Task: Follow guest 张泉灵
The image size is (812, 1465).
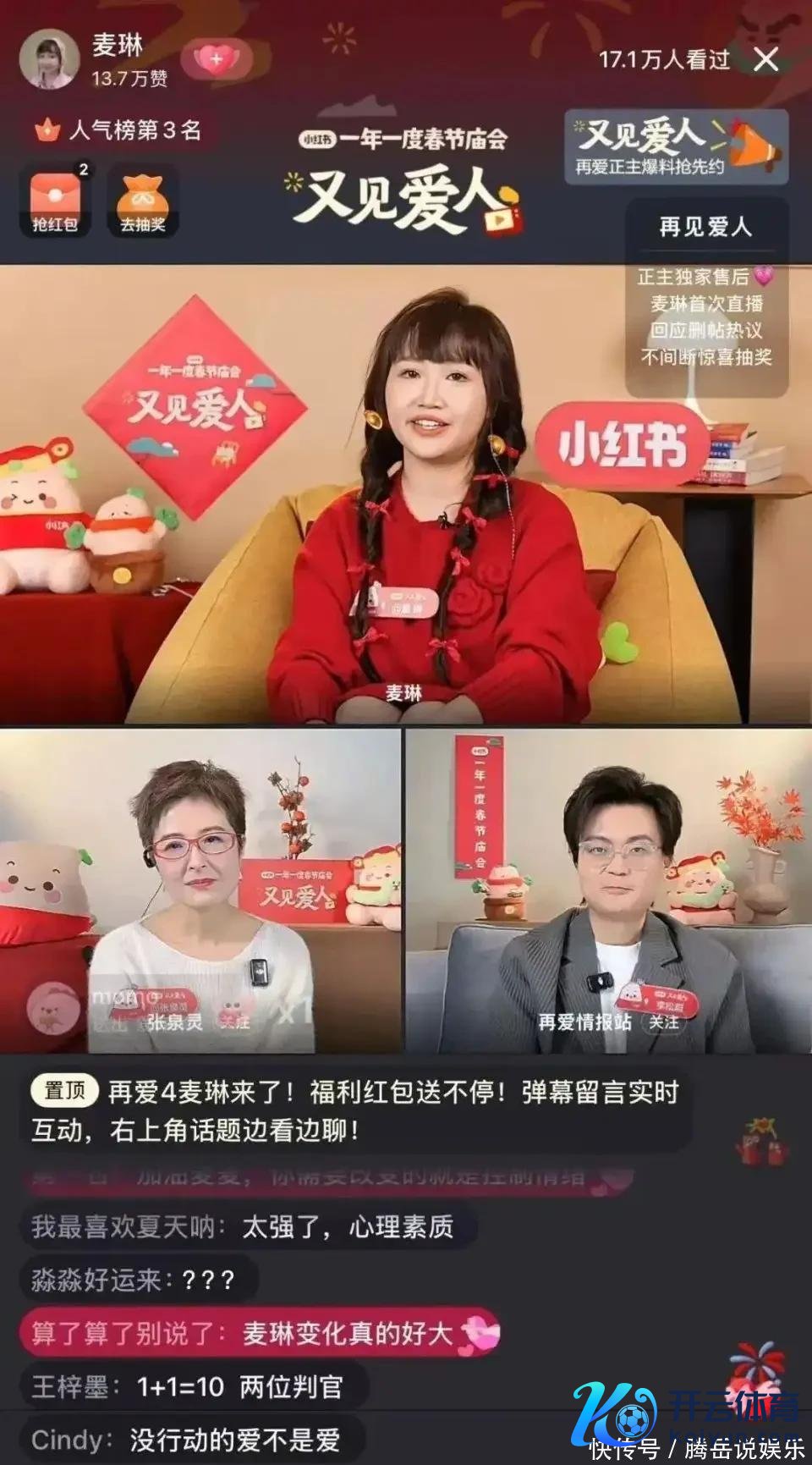Action: [234, 1022]
